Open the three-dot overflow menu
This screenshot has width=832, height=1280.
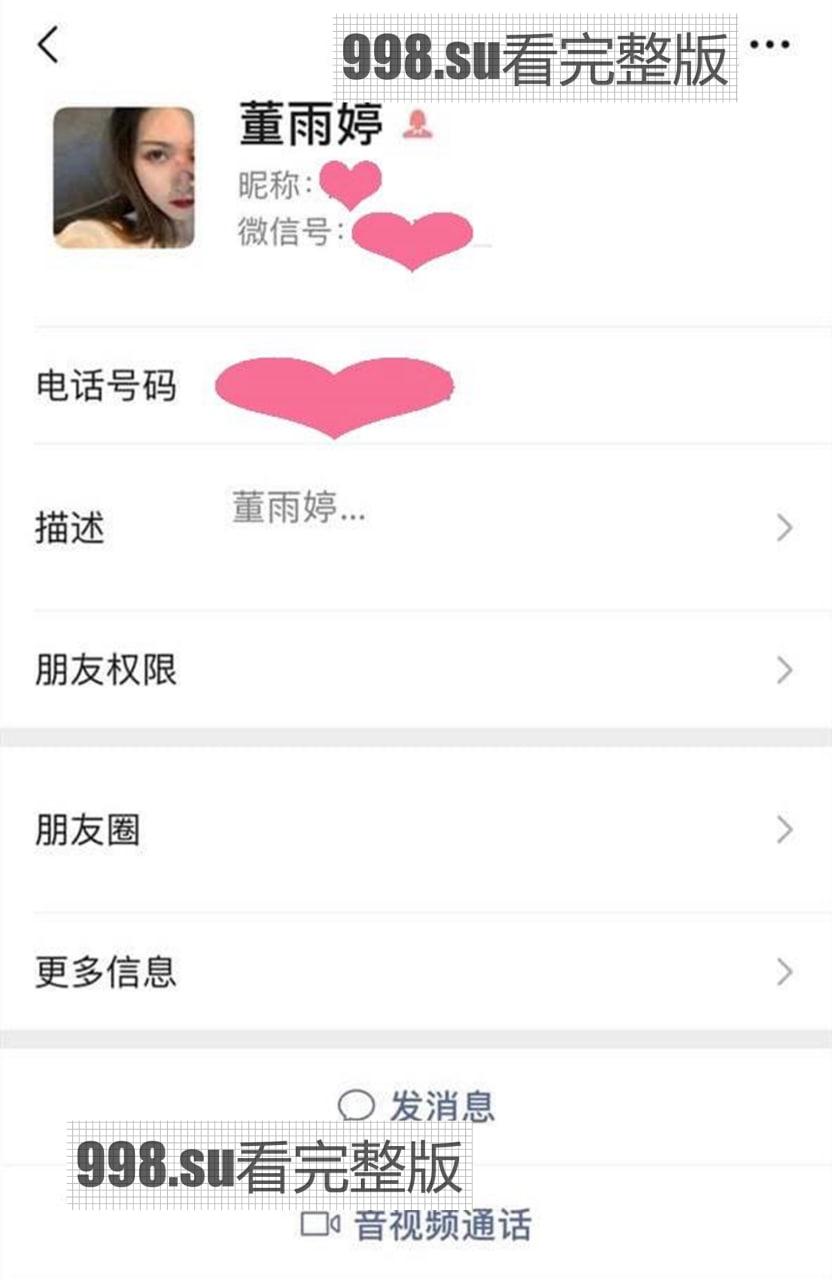tap(769, 45)
